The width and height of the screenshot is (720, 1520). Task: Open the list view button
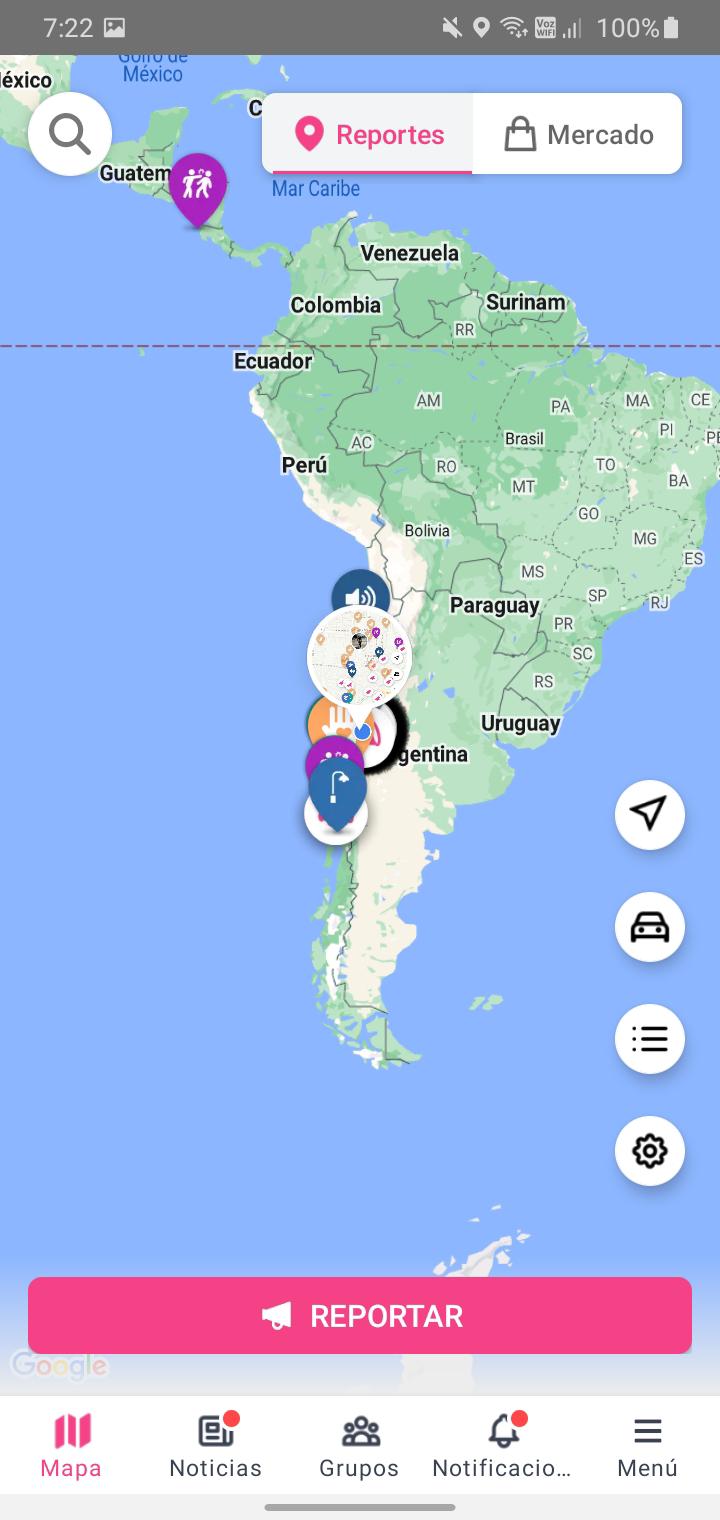pyautogui.click(x=649, y=1039)
